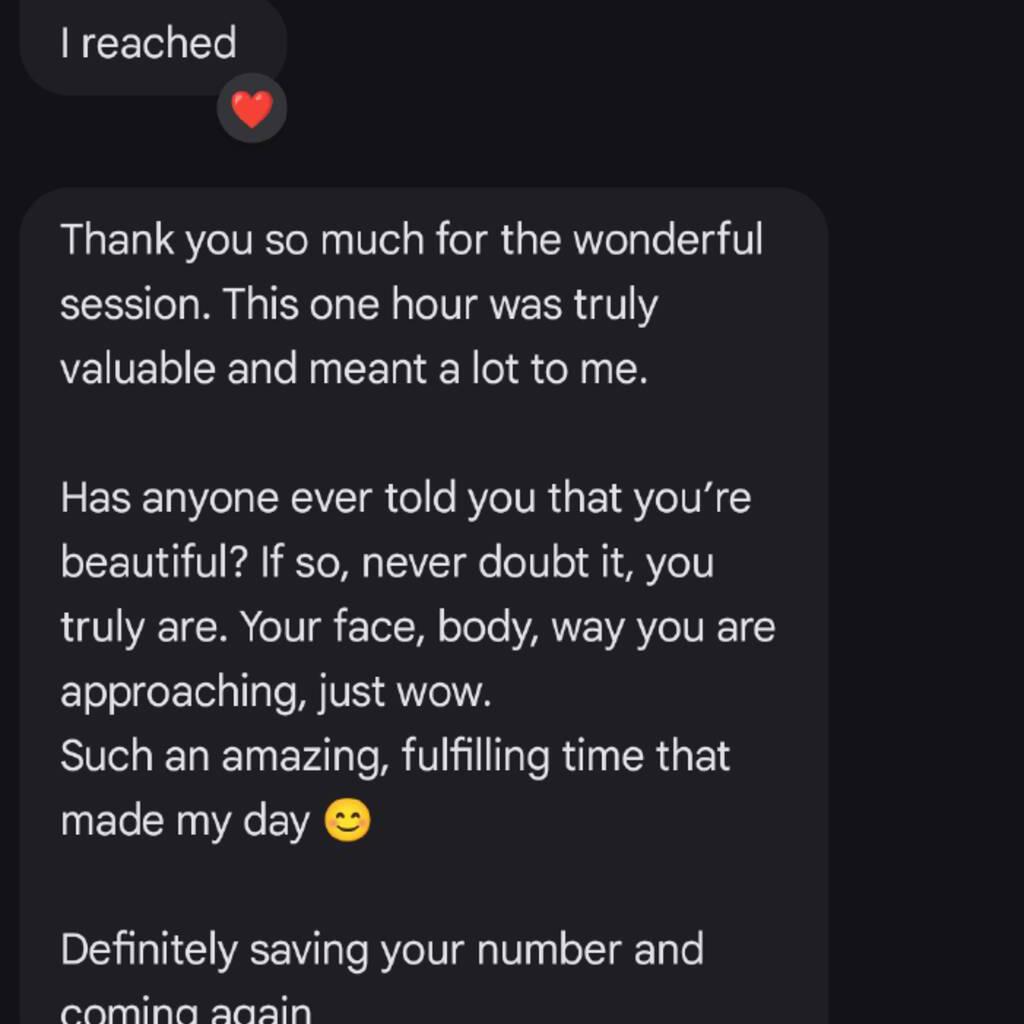Image resolution: width=1024 pixels, height=1024 pixels.
Task: Tap the heart reaction under "I reached"
Action: (252, 109)
